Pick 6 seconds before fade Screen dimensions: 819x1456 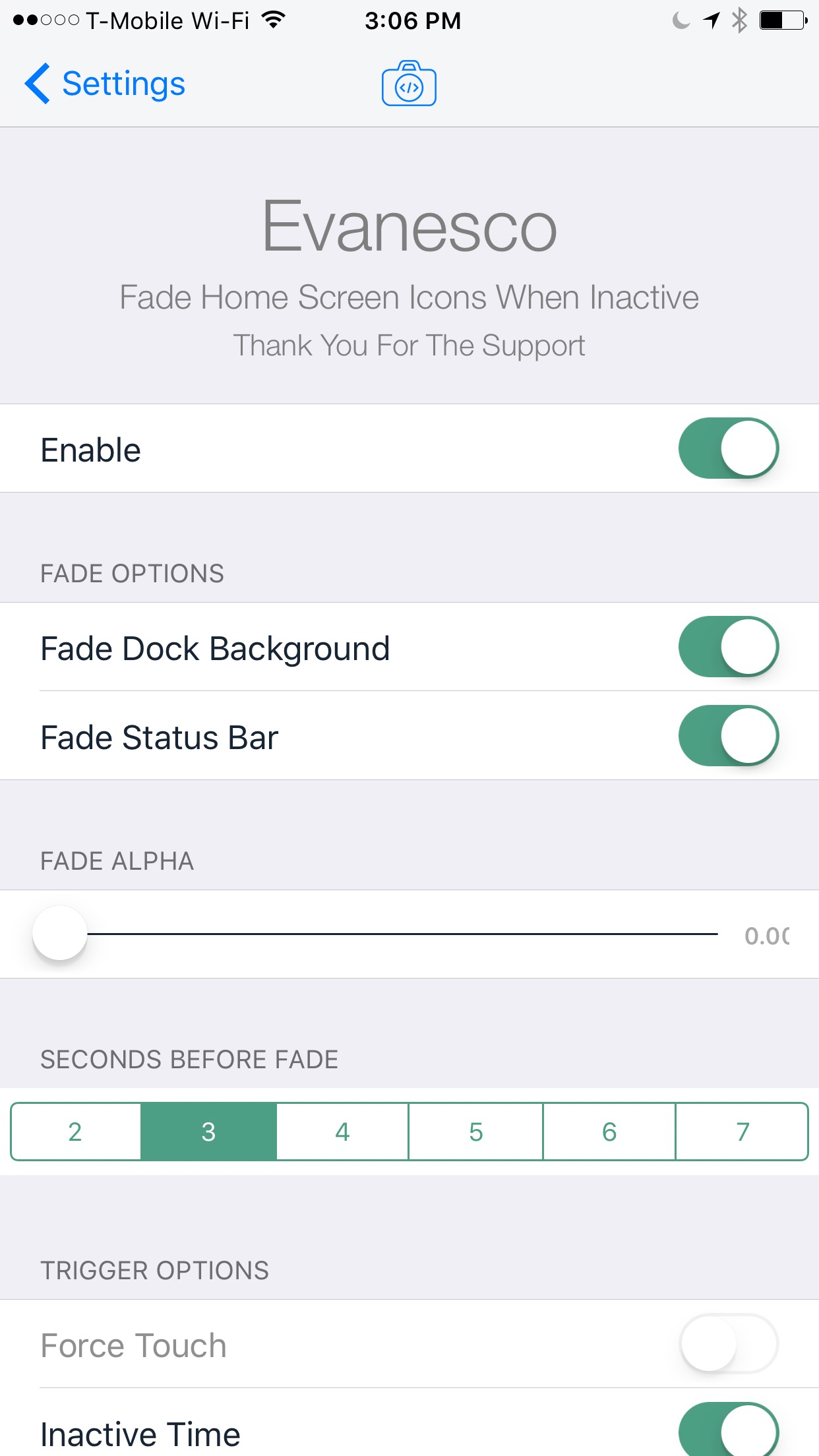pos(609,1132)
